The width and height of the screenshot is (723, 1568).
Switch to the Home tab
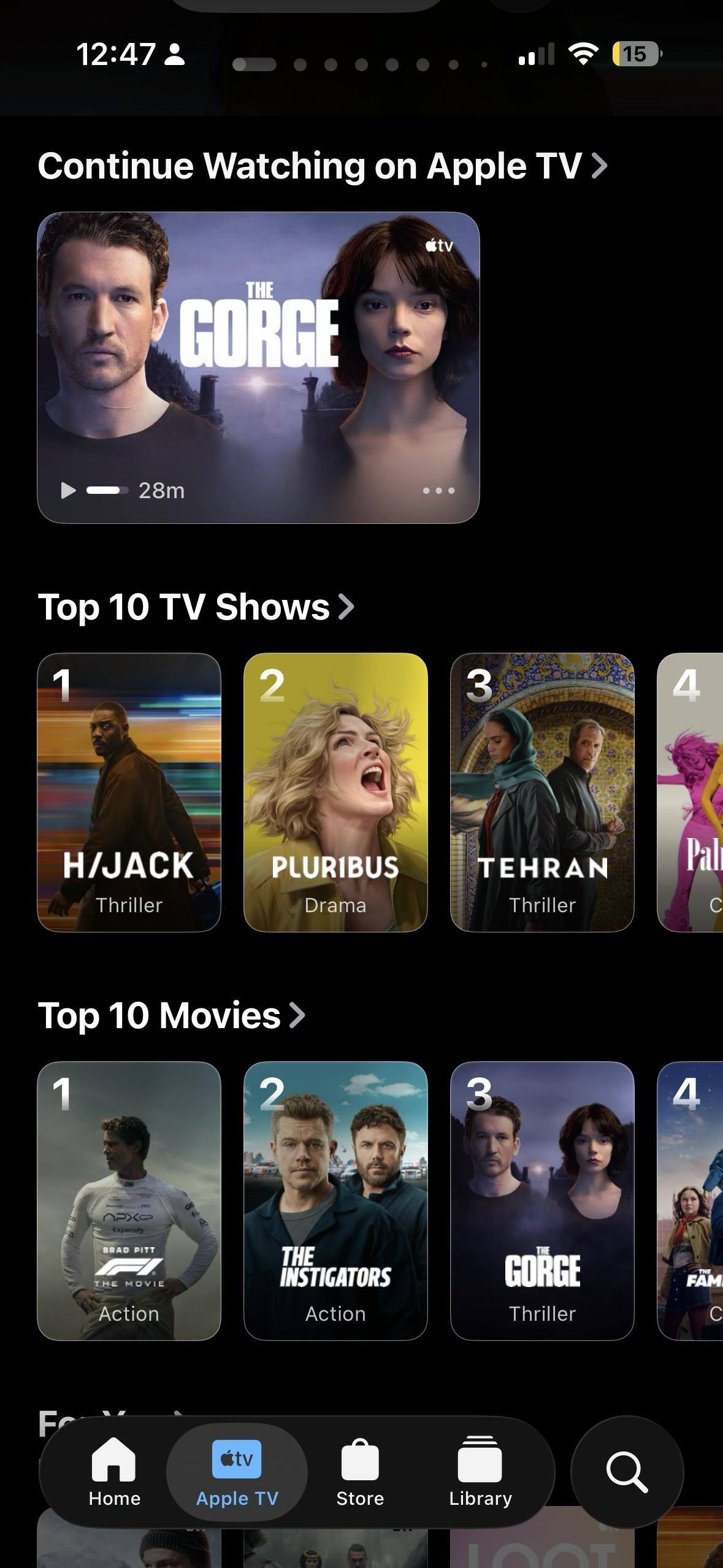click(114, 1472)
